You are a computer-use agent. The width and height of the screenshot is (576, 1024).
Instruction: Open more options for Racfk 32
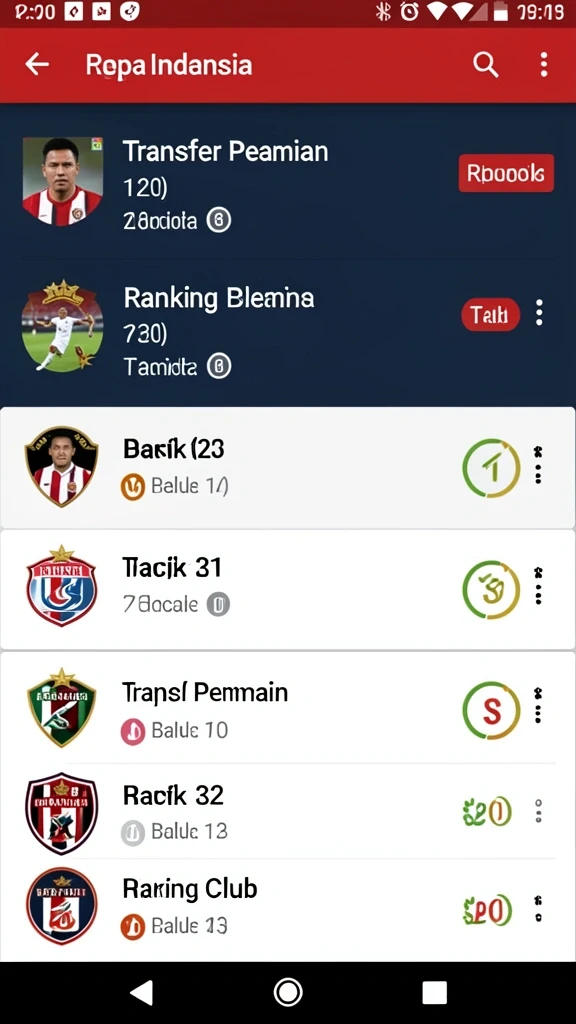(x=539, y=810)
